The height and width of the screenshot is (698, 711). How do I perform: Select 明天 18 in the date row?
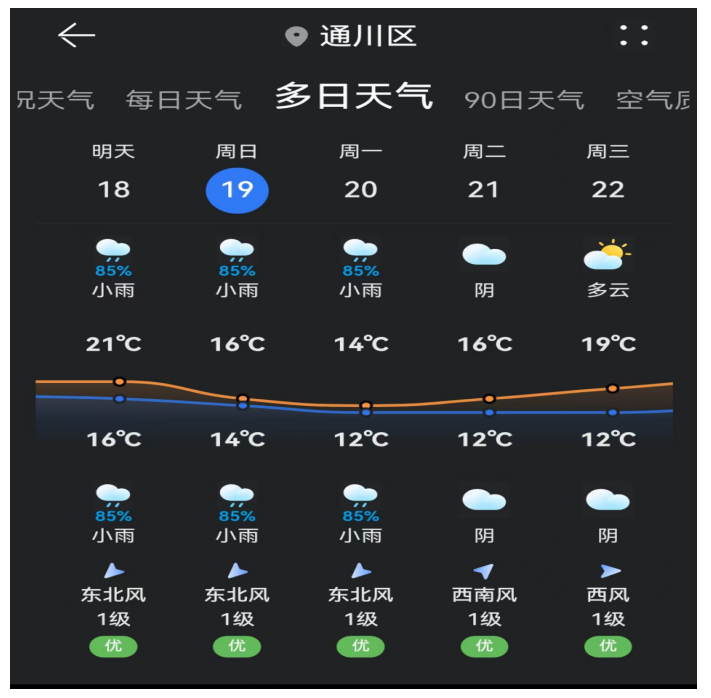(114, 174)
